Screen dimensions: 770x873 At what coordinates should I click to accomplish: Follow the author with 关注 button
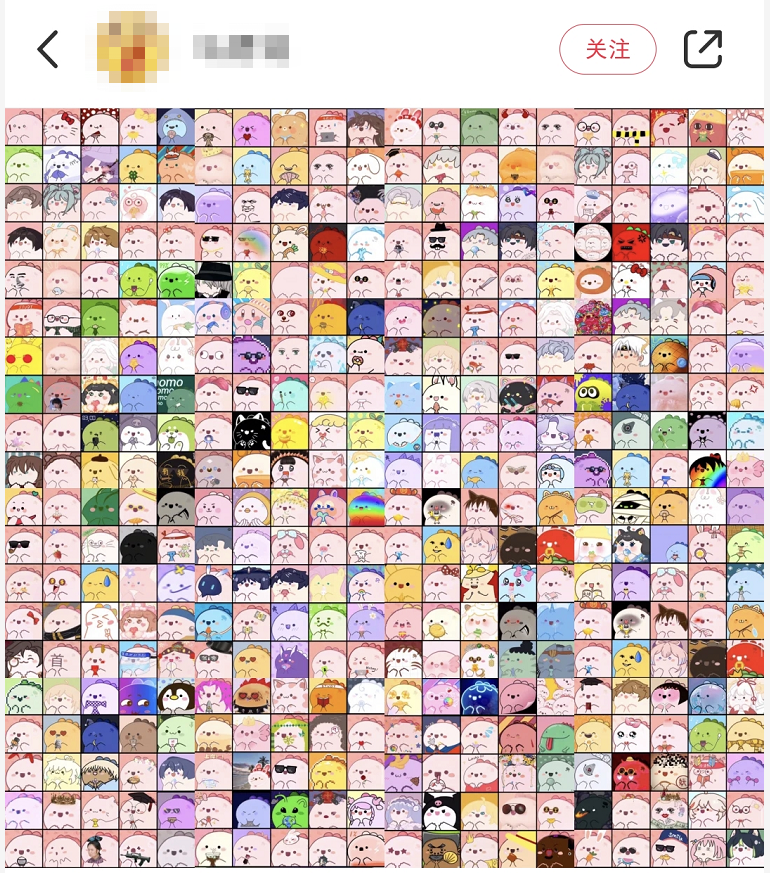pos(607,49)
